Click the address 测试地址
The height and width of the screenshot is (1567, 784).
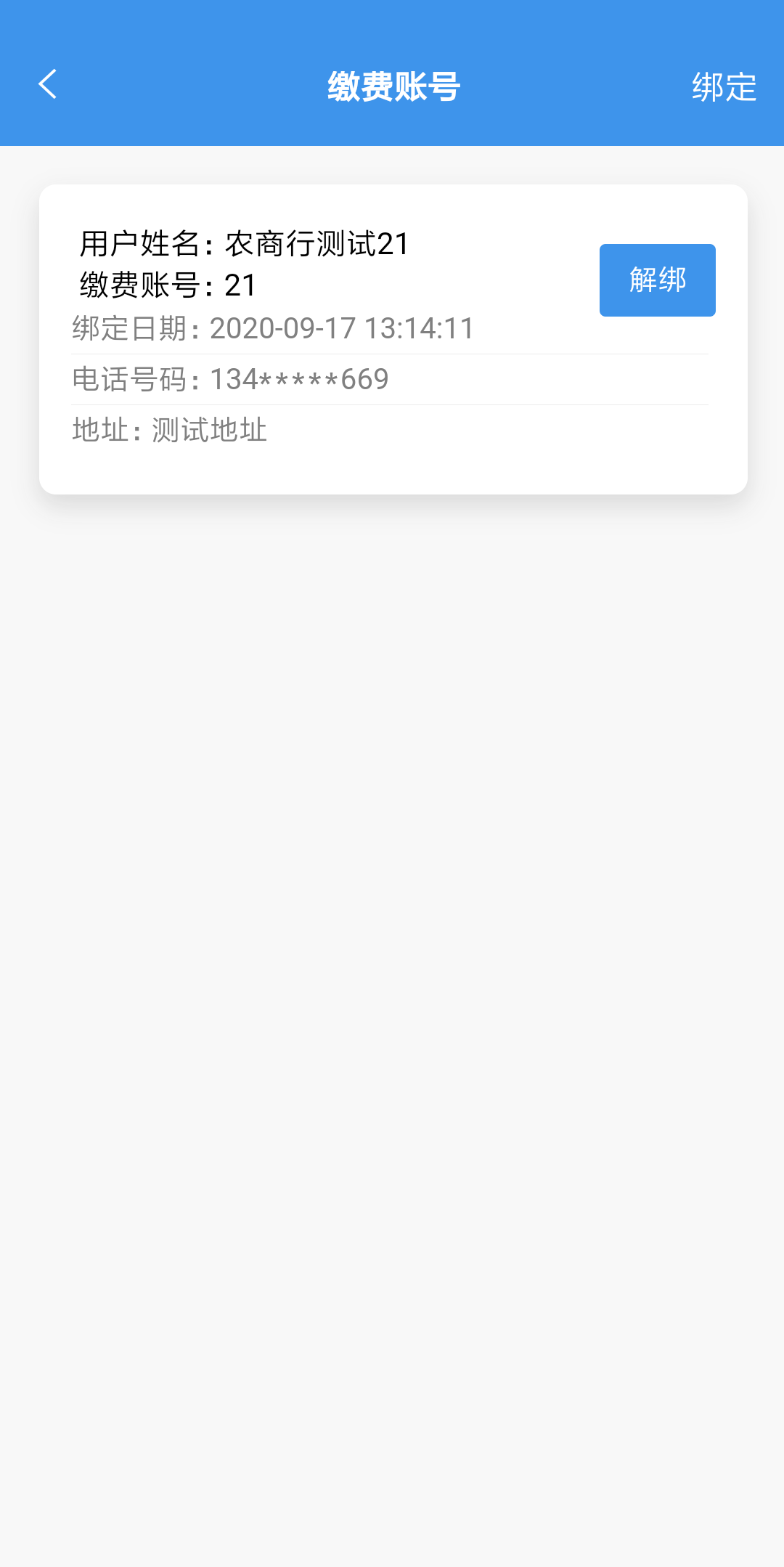207,430
